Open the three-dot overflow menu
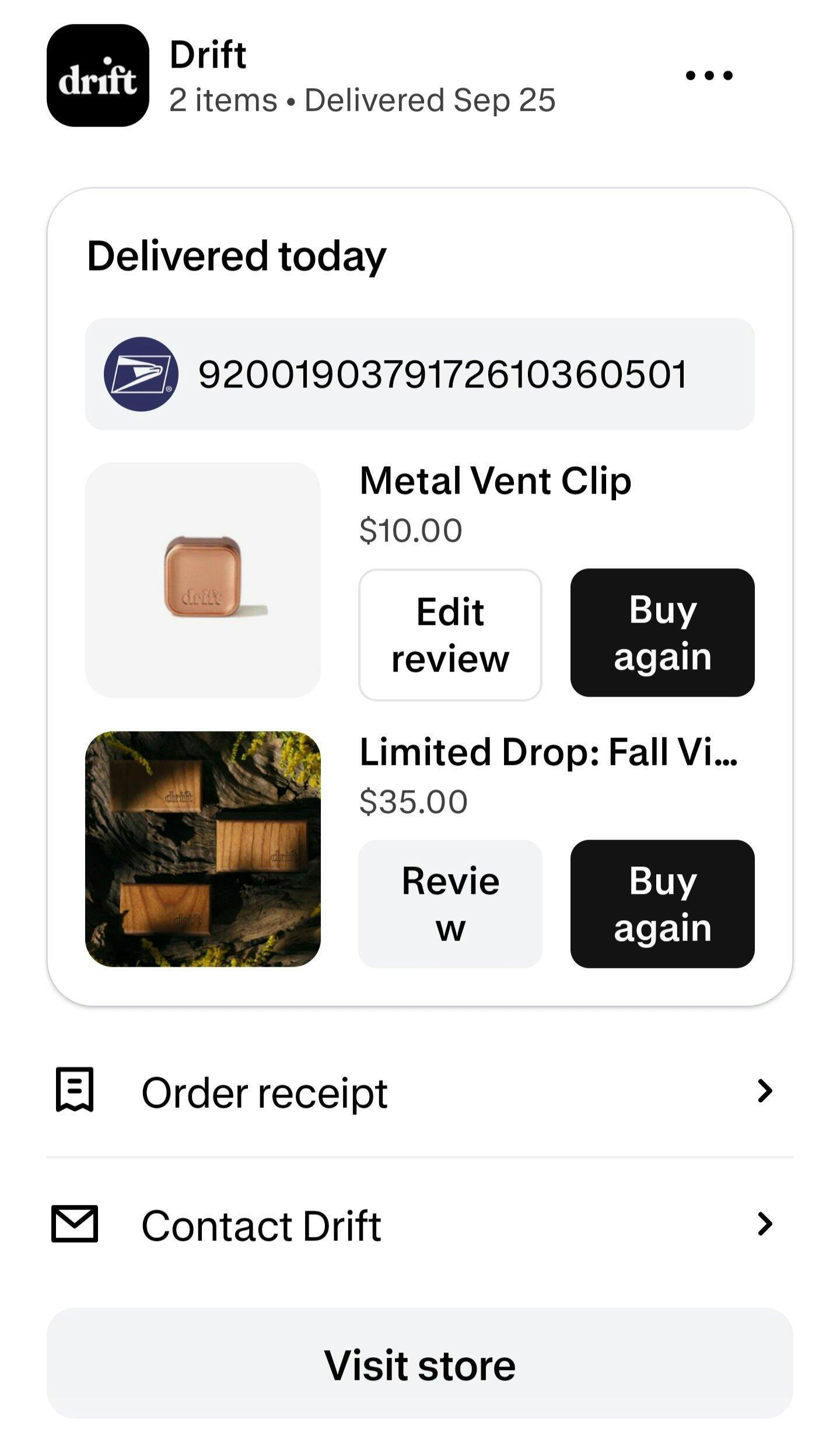840x1443 pixels. [709, 75]
